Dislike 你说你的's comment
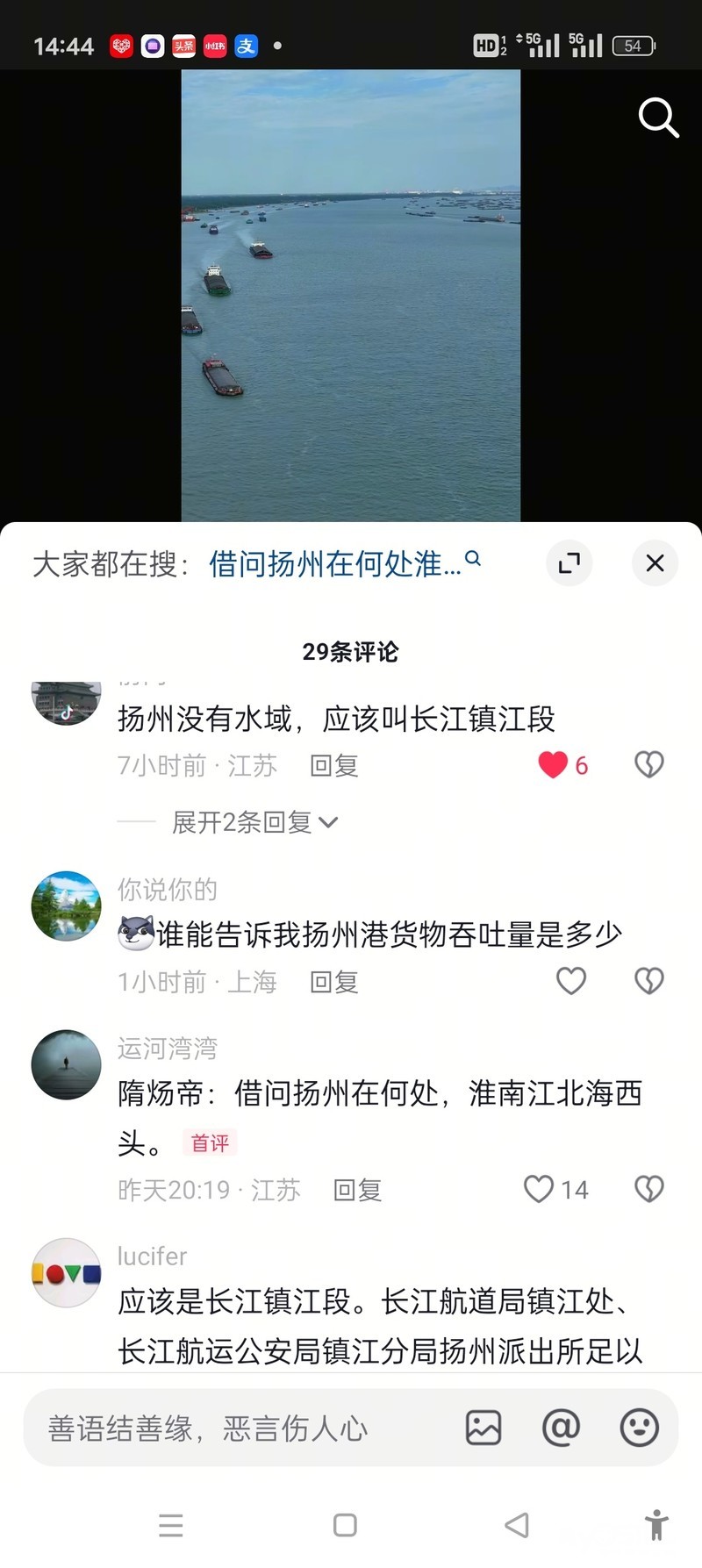The image size is (702, 1568). [648, 981]
